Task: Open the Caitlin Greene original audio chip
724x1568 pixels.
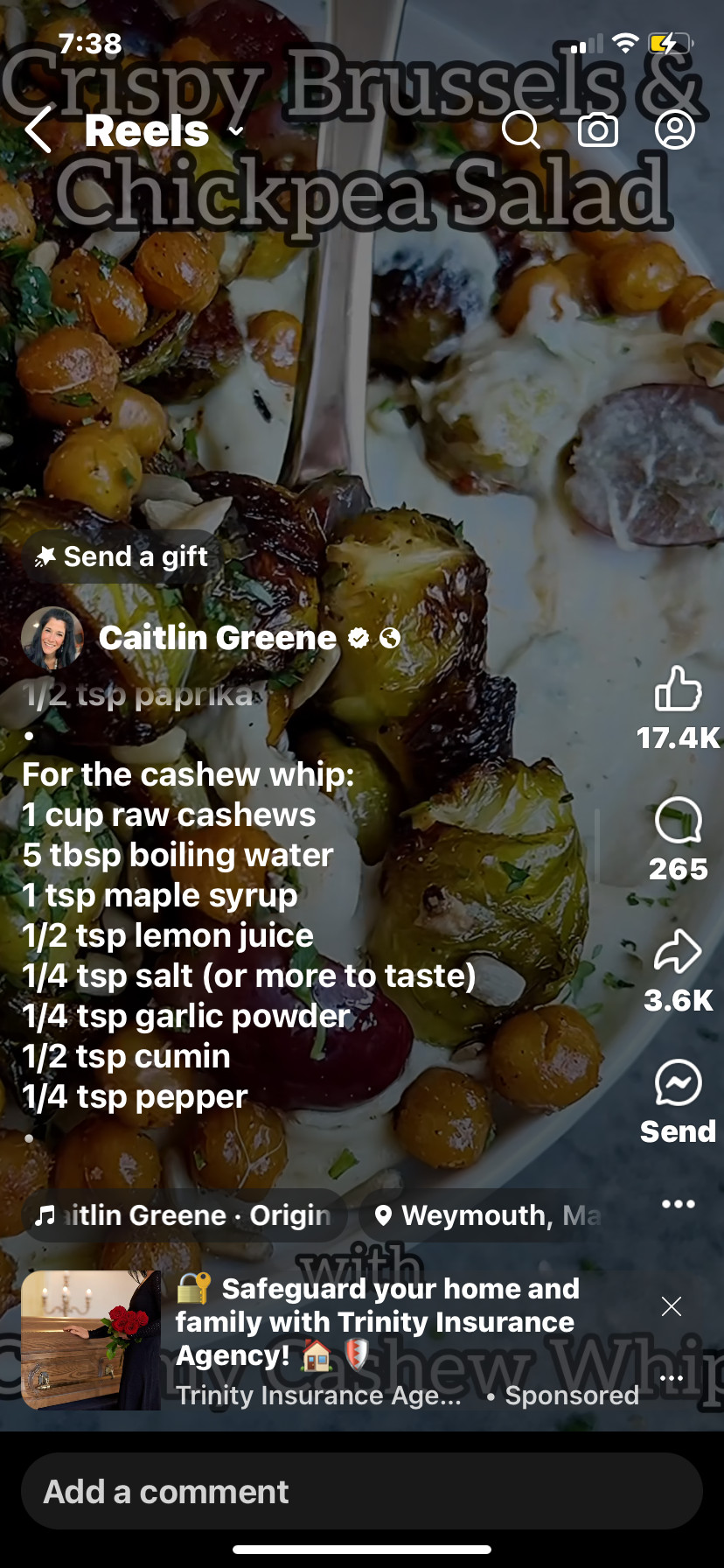Action: [184, 1215]
